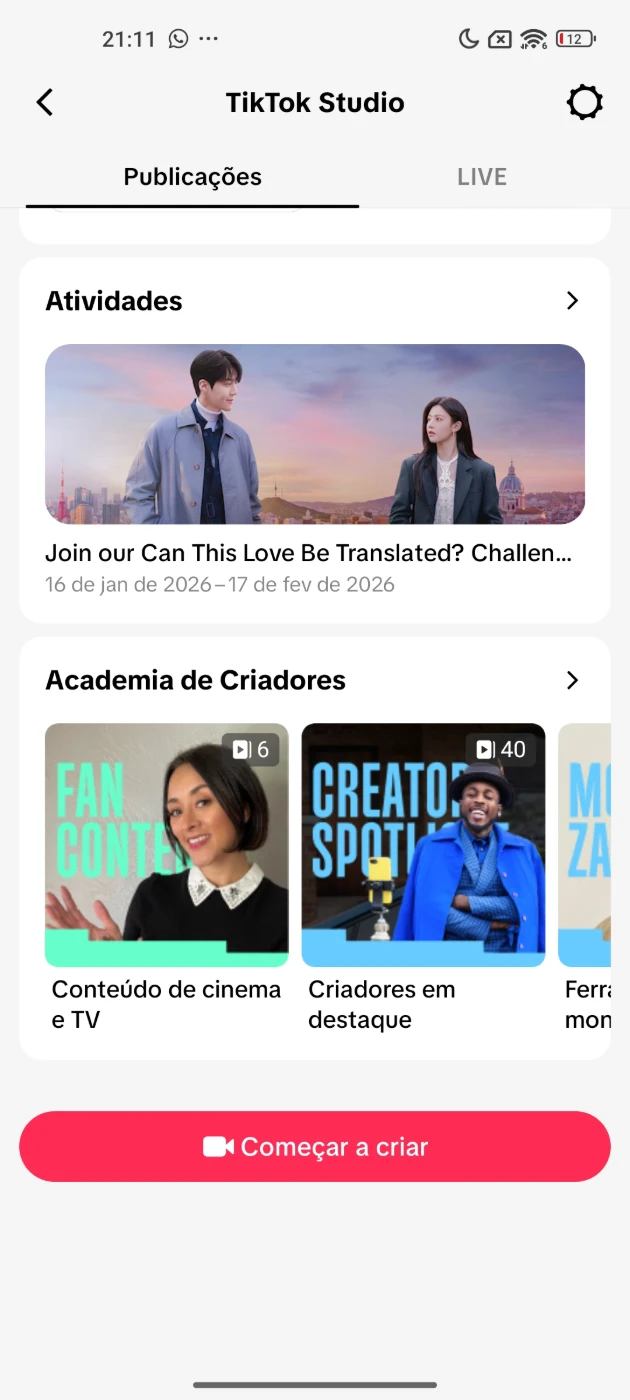Image resolution: width=630 pixels, height=1400 pixels.
Task: Open TikTok Studio settings gear
Action: tap(585, 102)
